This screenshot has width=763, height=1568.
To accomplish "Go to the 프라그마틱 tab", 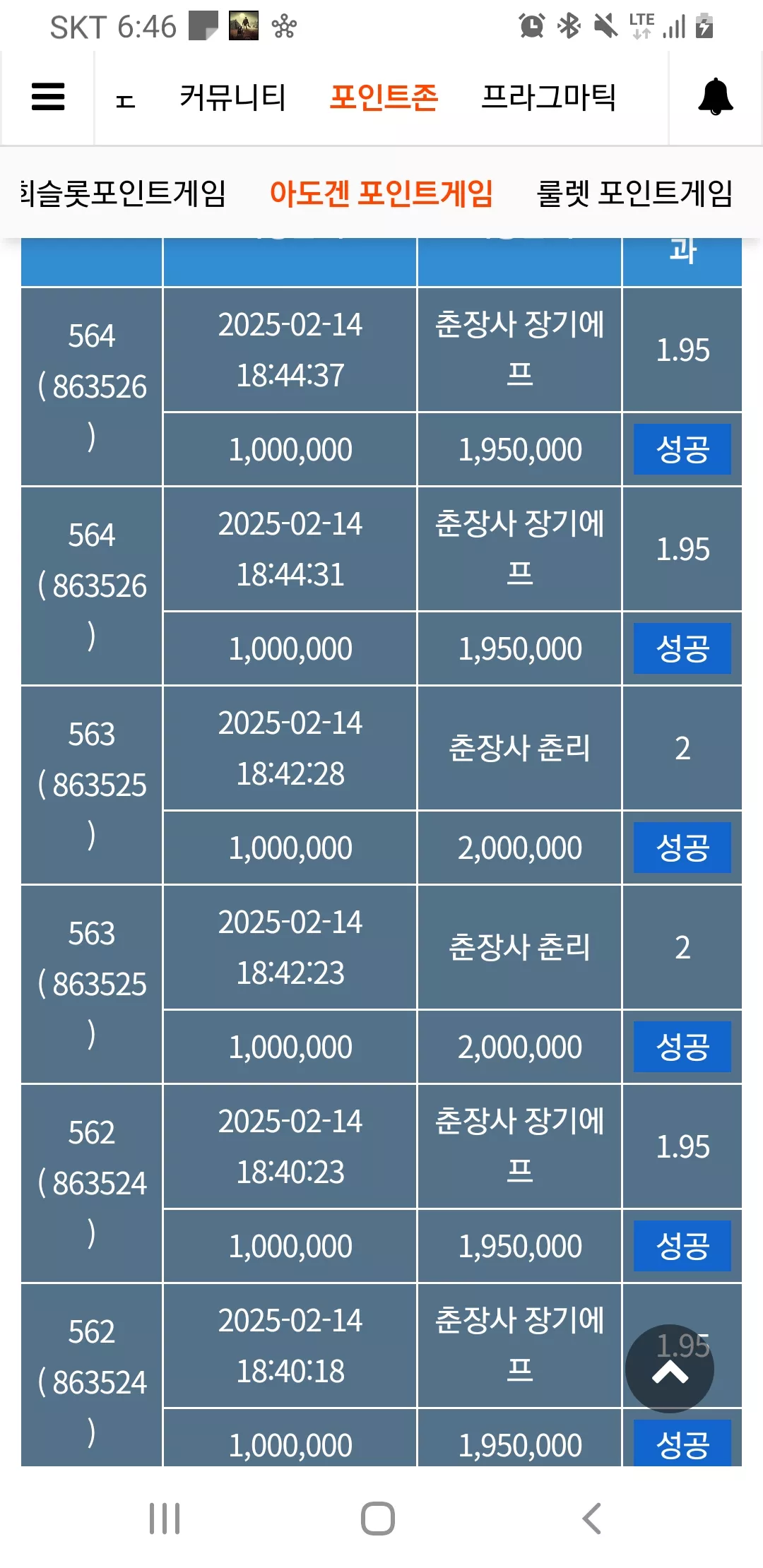I will [548, 97].
